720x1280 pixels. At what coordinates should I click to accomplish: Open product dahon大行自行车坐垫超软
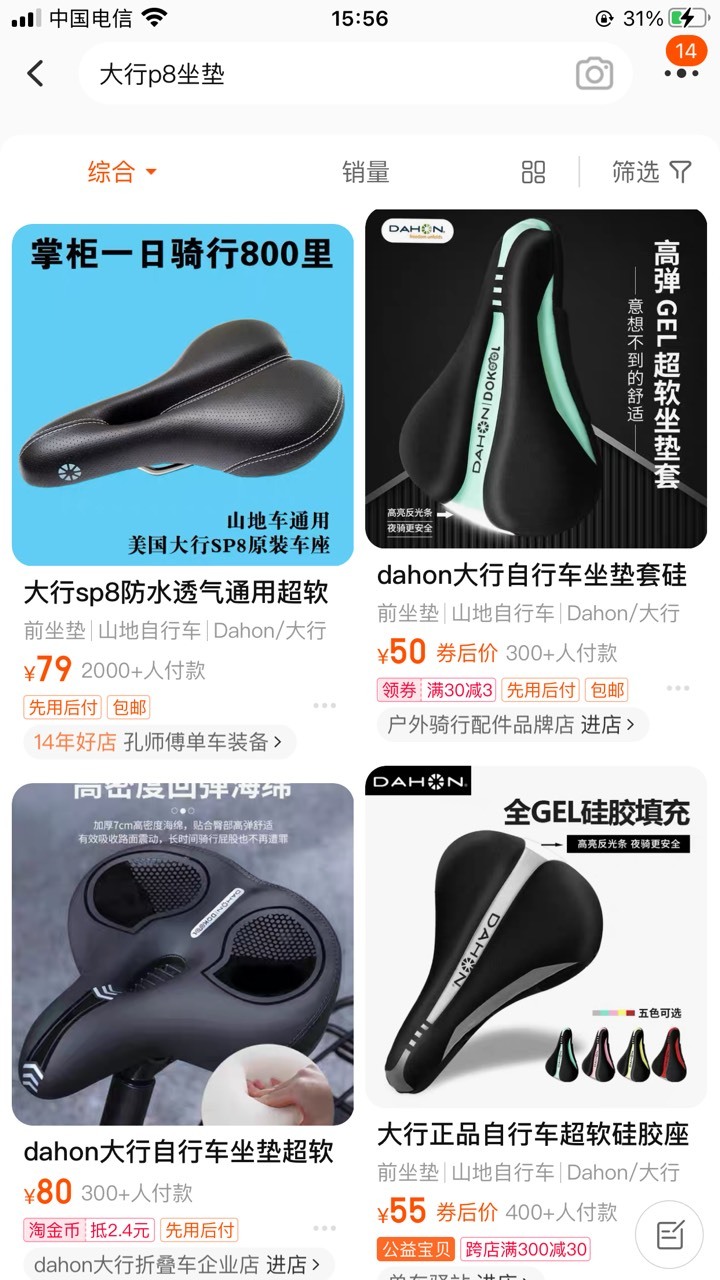click(x=178, y=1150)
